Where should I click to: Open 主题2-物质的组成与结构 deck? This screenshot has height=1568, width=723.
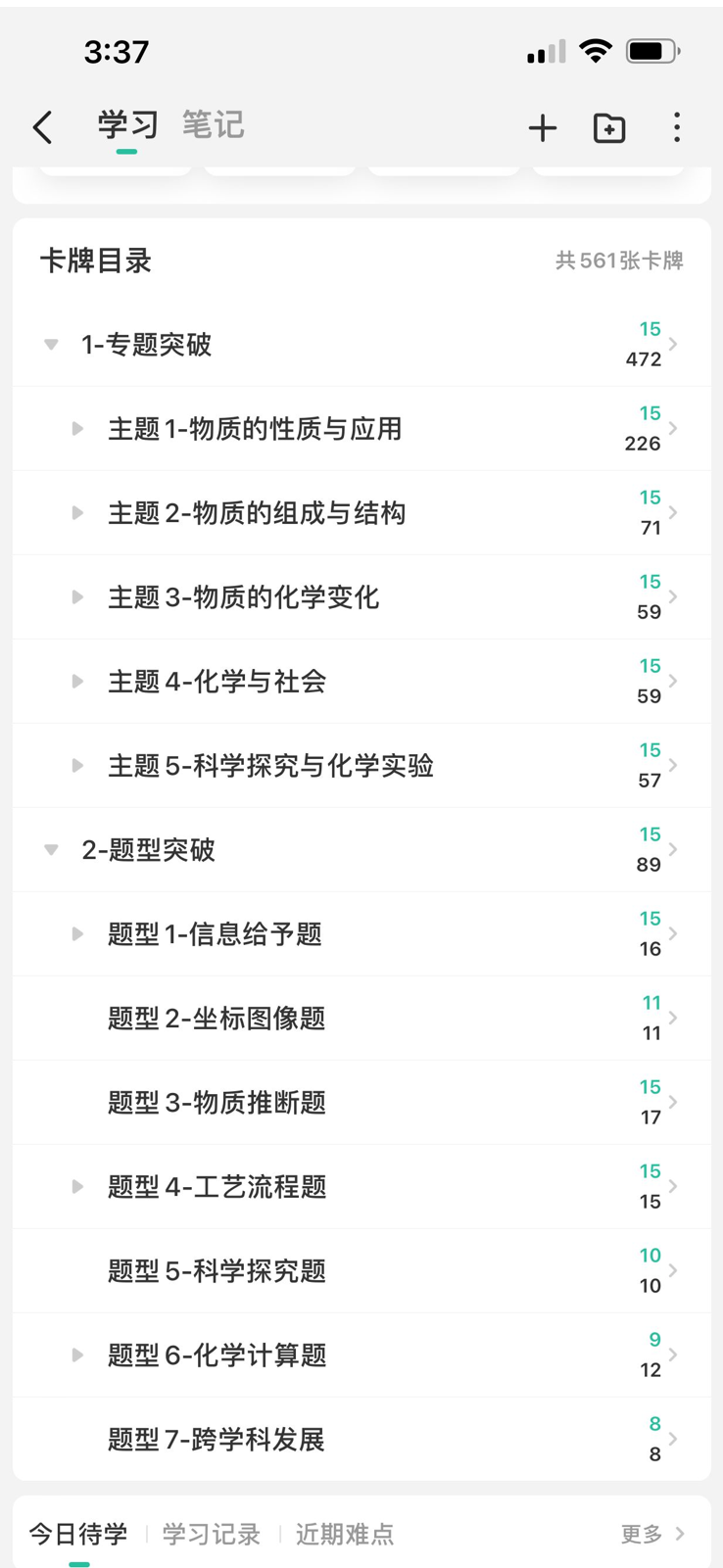[361, 513]
